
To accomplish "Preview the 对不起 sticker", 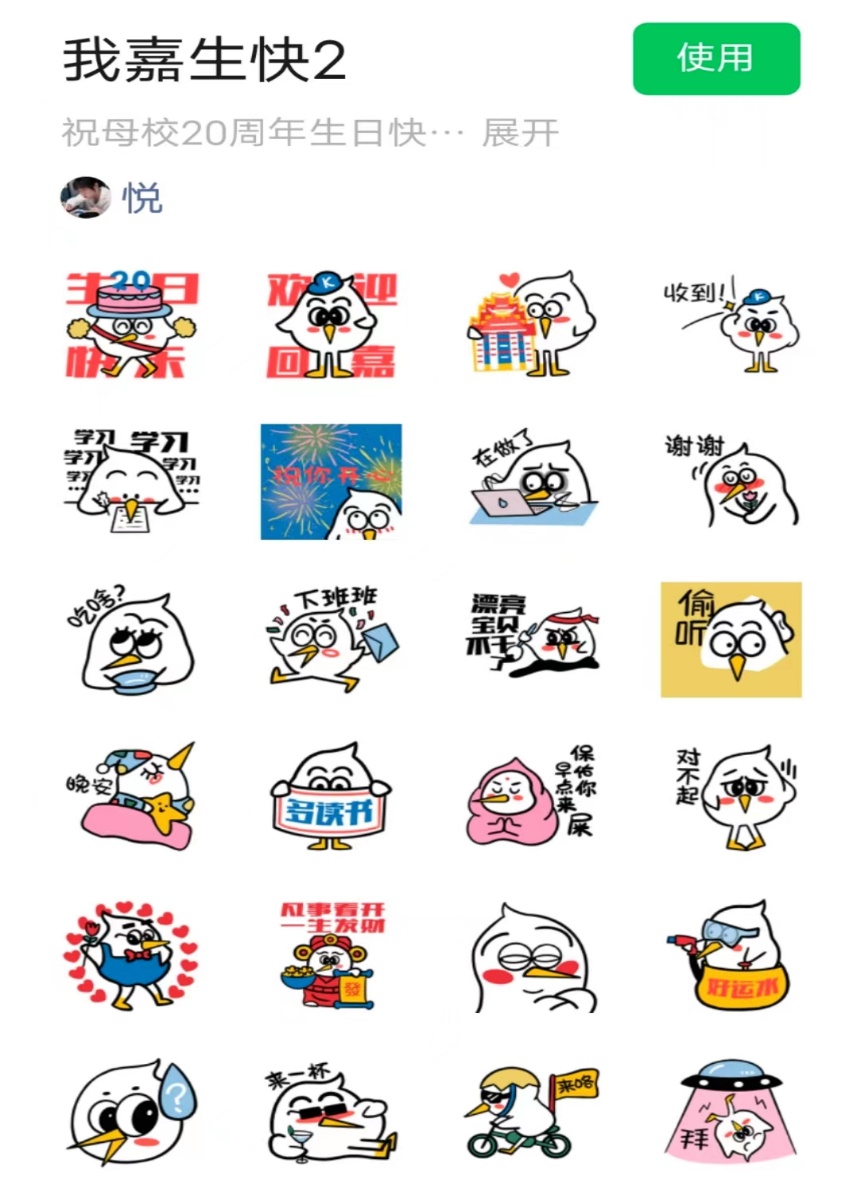I will 731,797.
